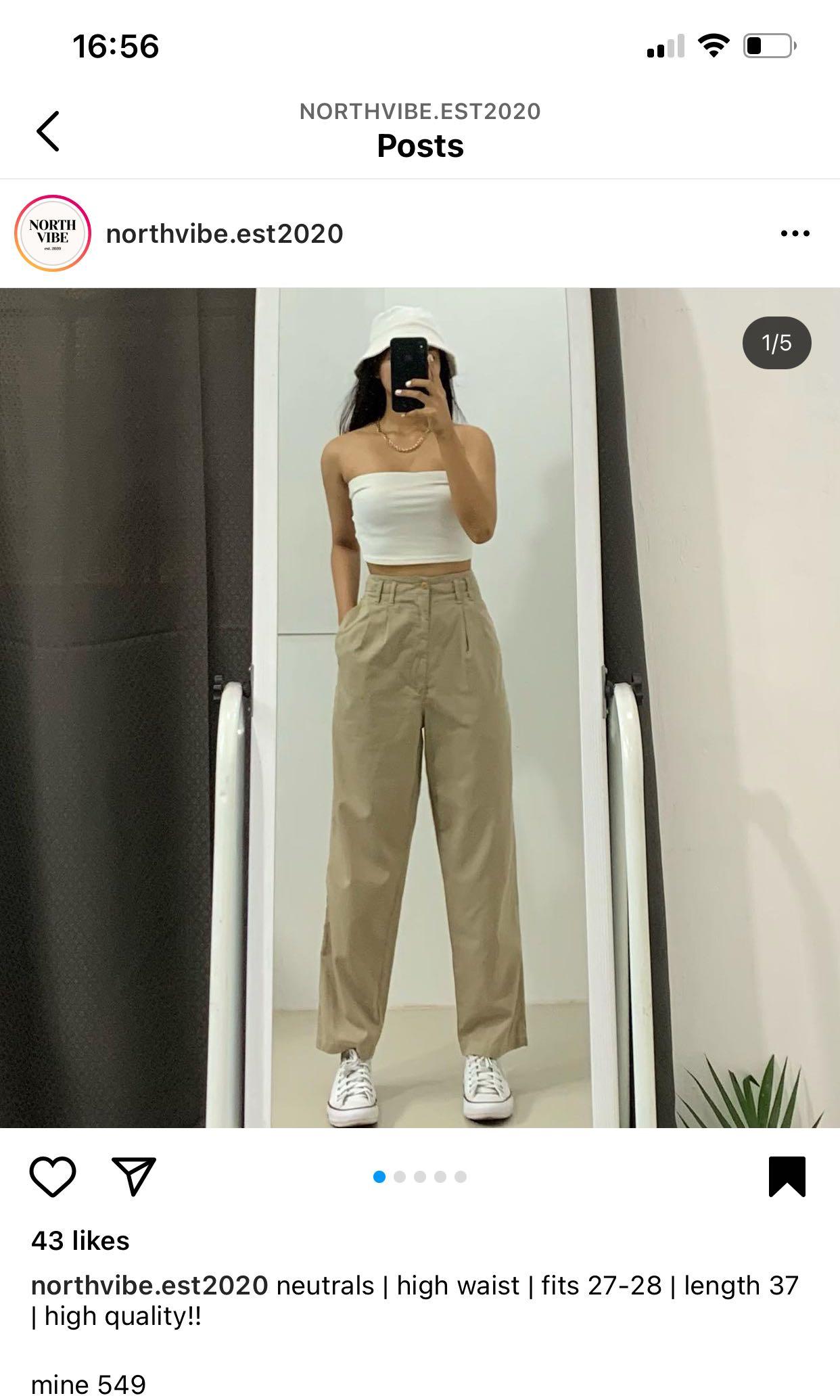This screenshot has height=1400, width=840.
Task: Share the post via paper plane icon
Action: (134, 1176)
